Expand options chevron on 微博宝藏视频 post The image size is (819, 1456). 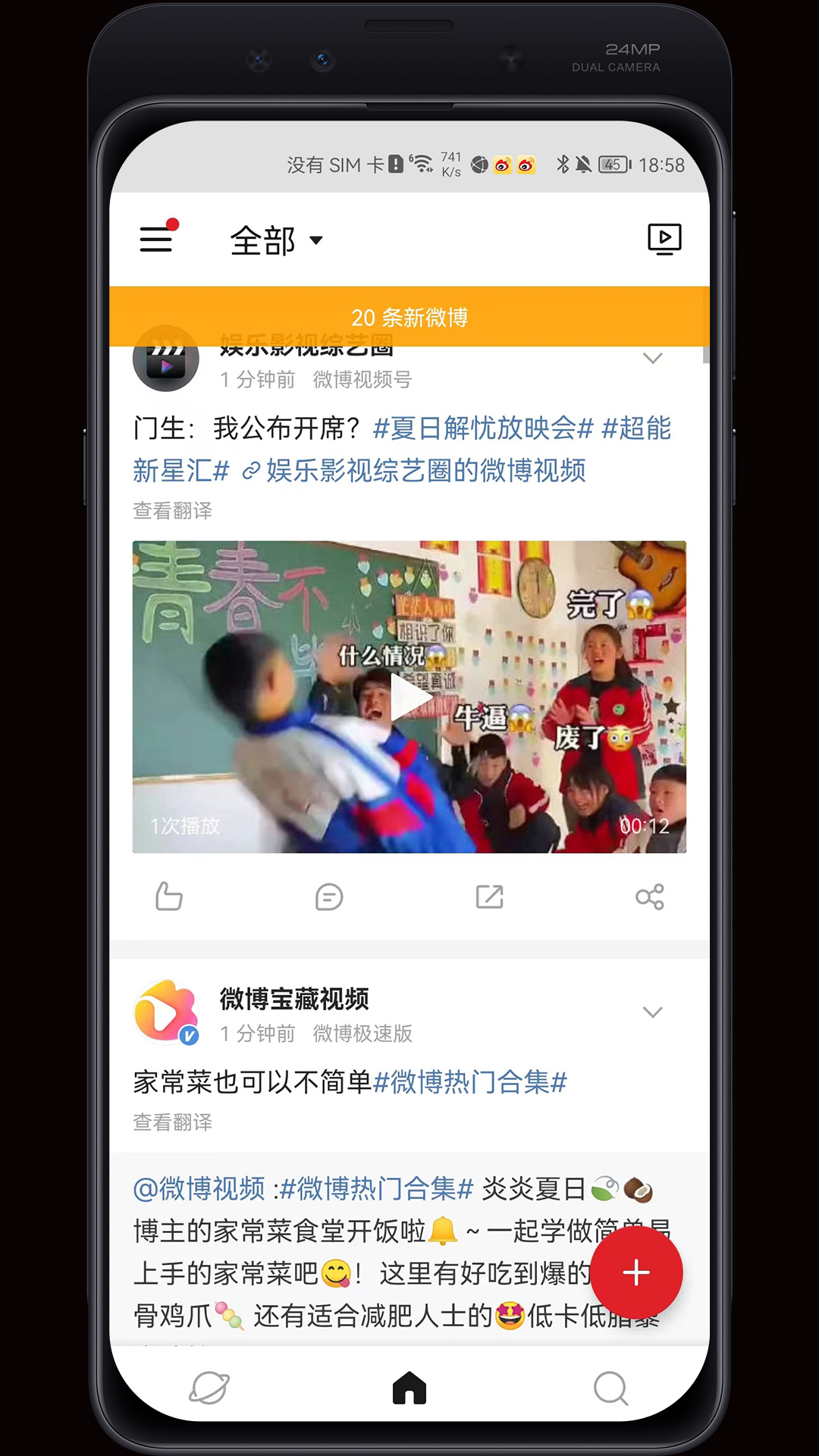[652, 1012]
